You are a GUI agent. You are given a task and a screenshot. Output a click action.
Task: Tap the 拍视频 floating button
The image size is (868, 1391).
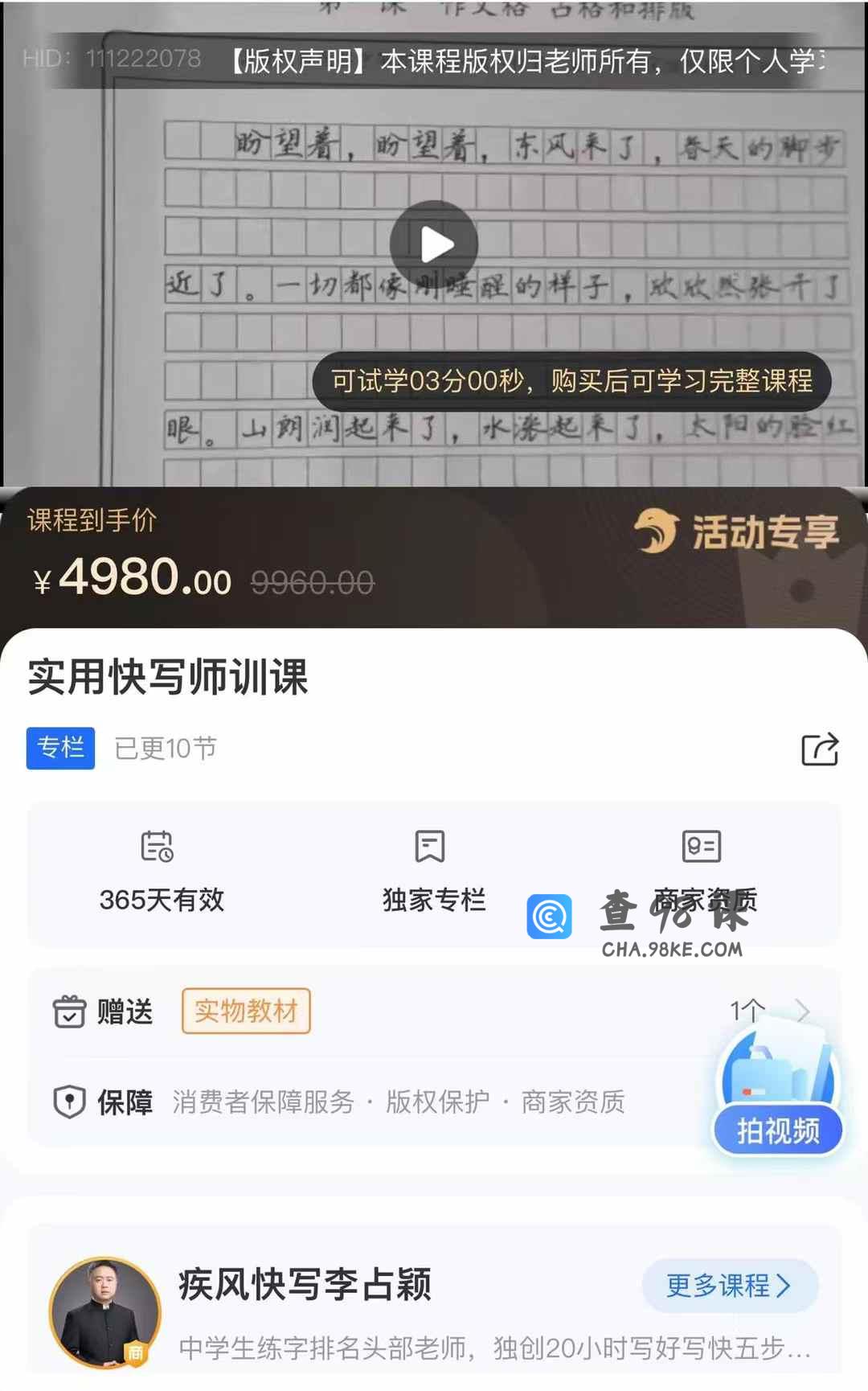778,1130
